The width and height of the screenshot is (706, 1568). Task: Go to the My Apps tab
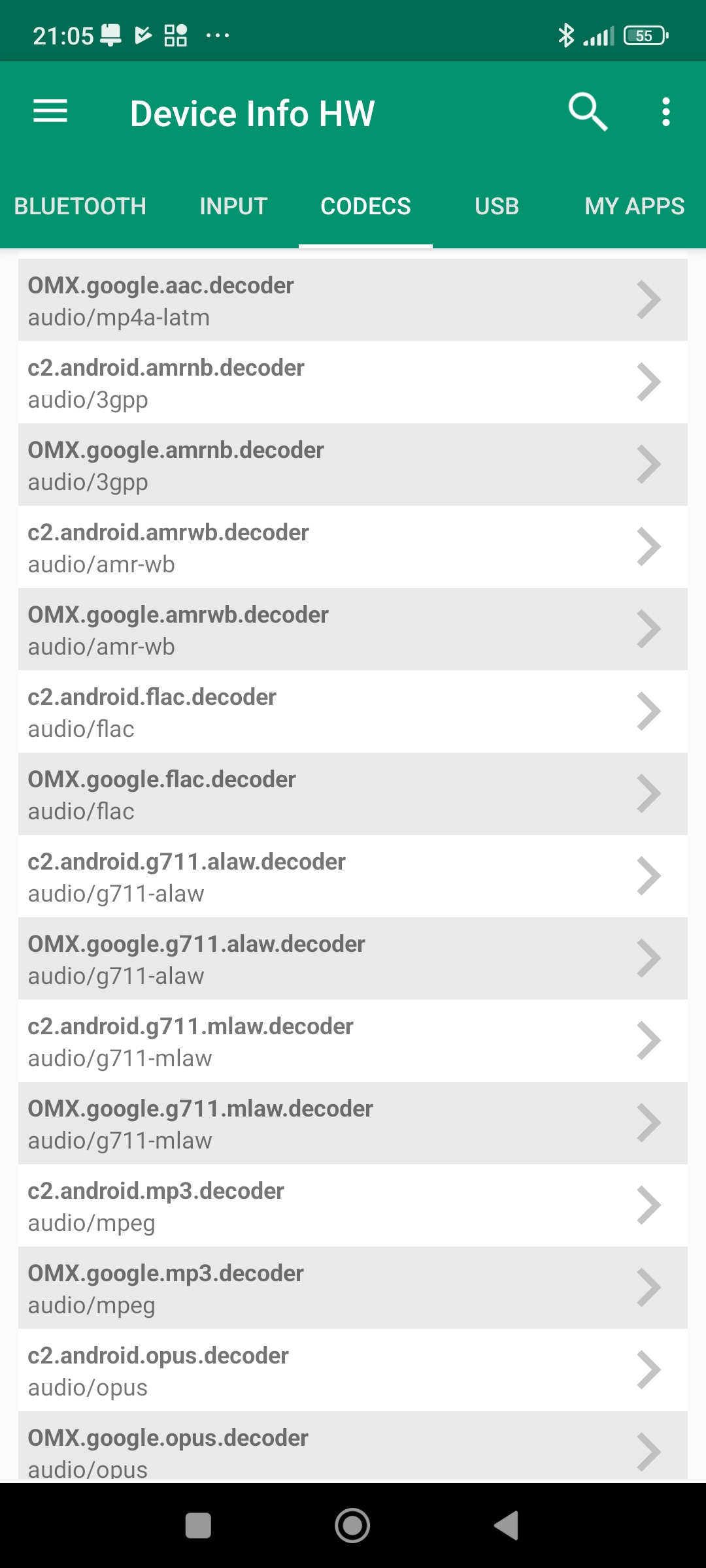(x=634, y=206)
